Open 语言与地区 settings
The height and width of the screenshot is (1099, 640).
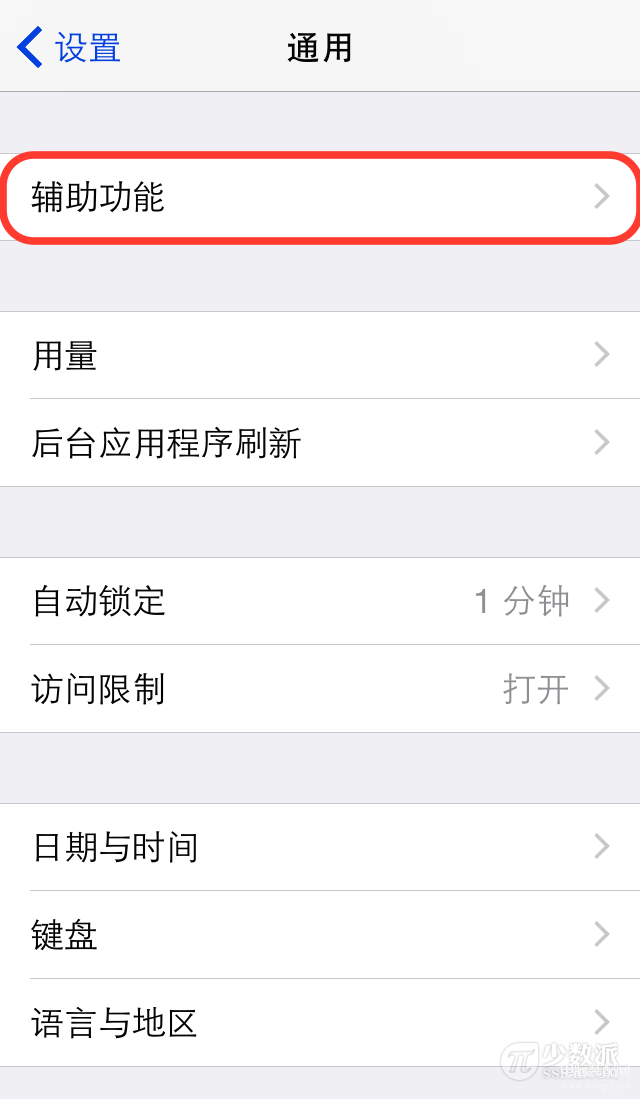click(x=320, y=1023)
